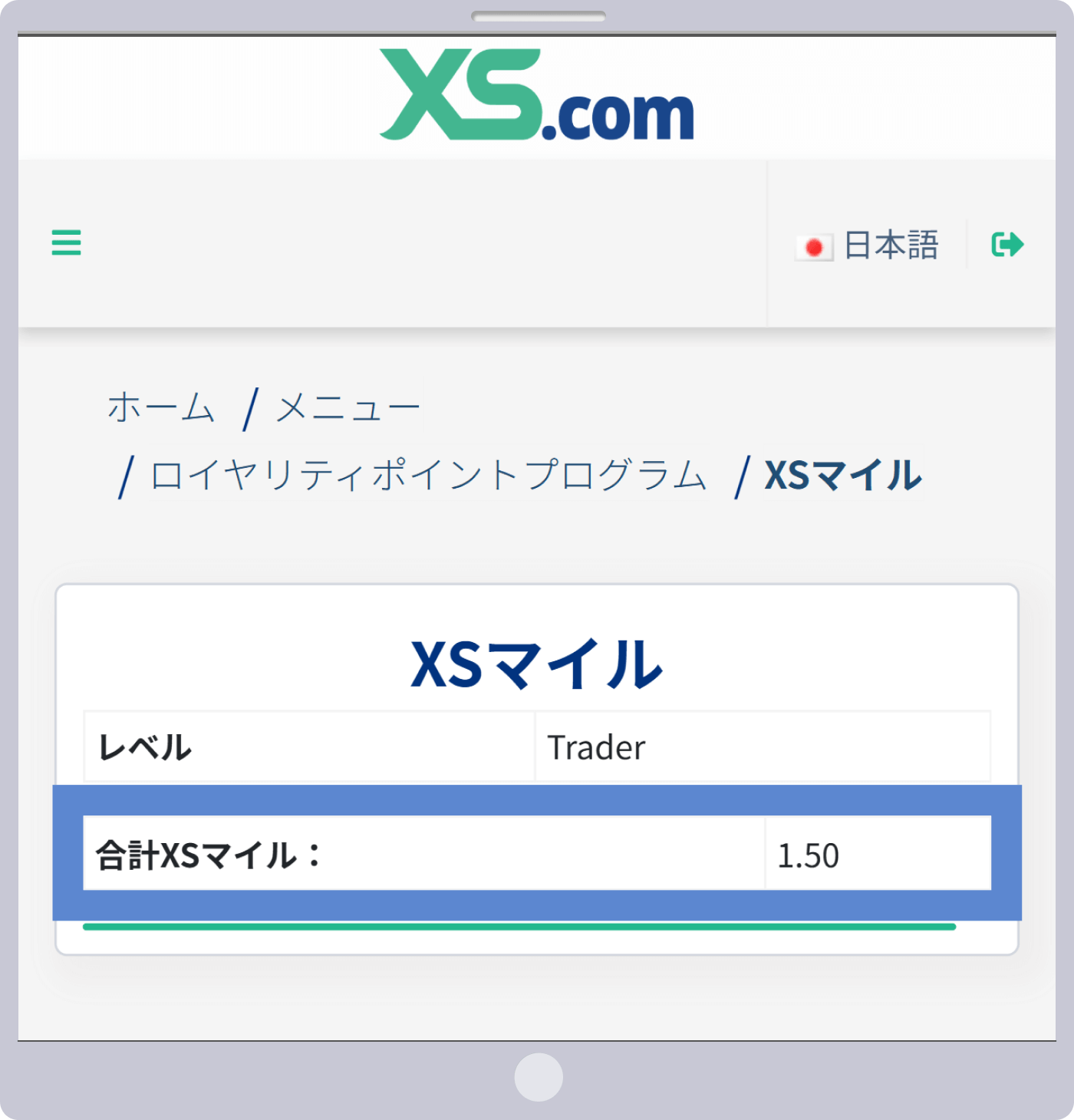
Task: Open the メニュー breadcrumb link
Action: click(348, 407)
